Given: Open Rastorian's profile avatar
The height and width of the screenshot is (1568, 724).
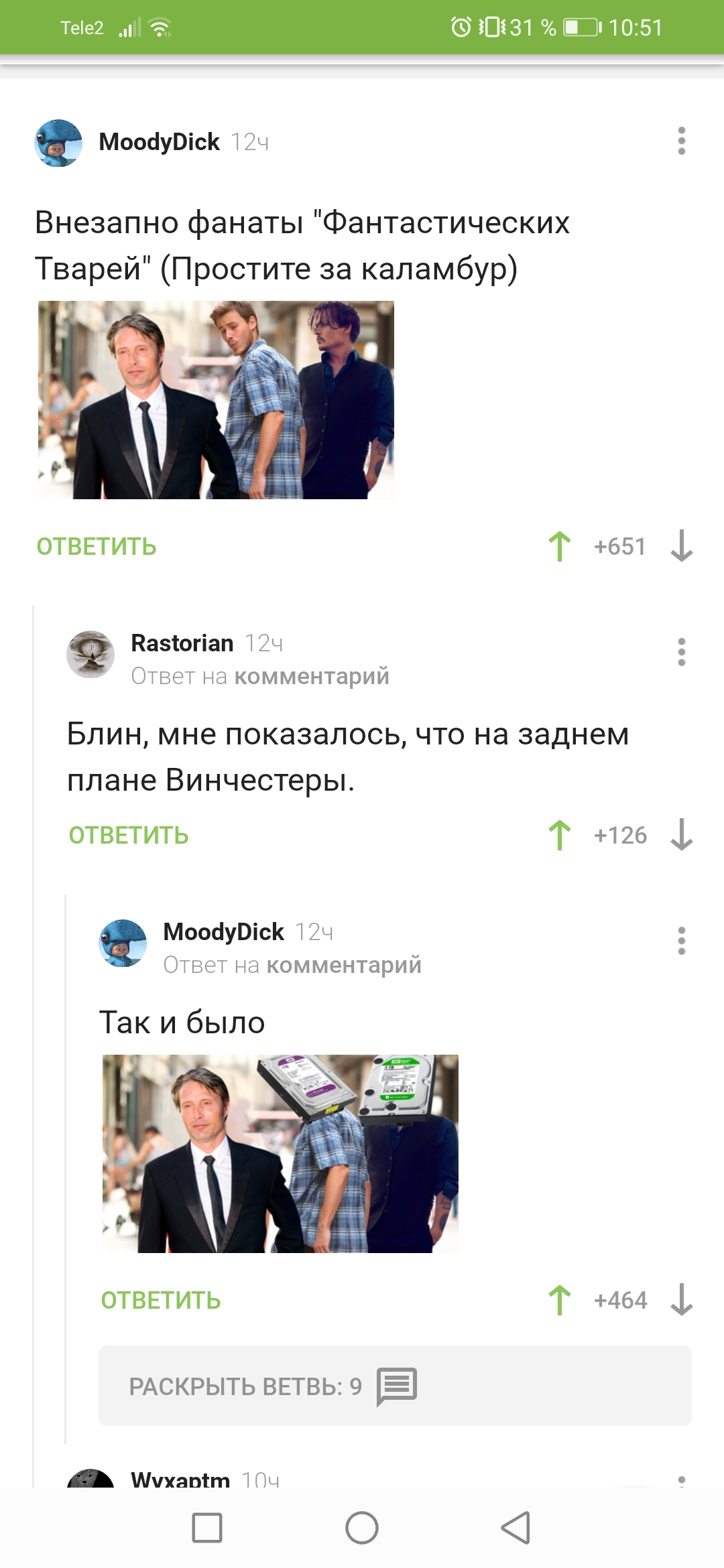Looking at the screenshot, I should tap(90, 654).
